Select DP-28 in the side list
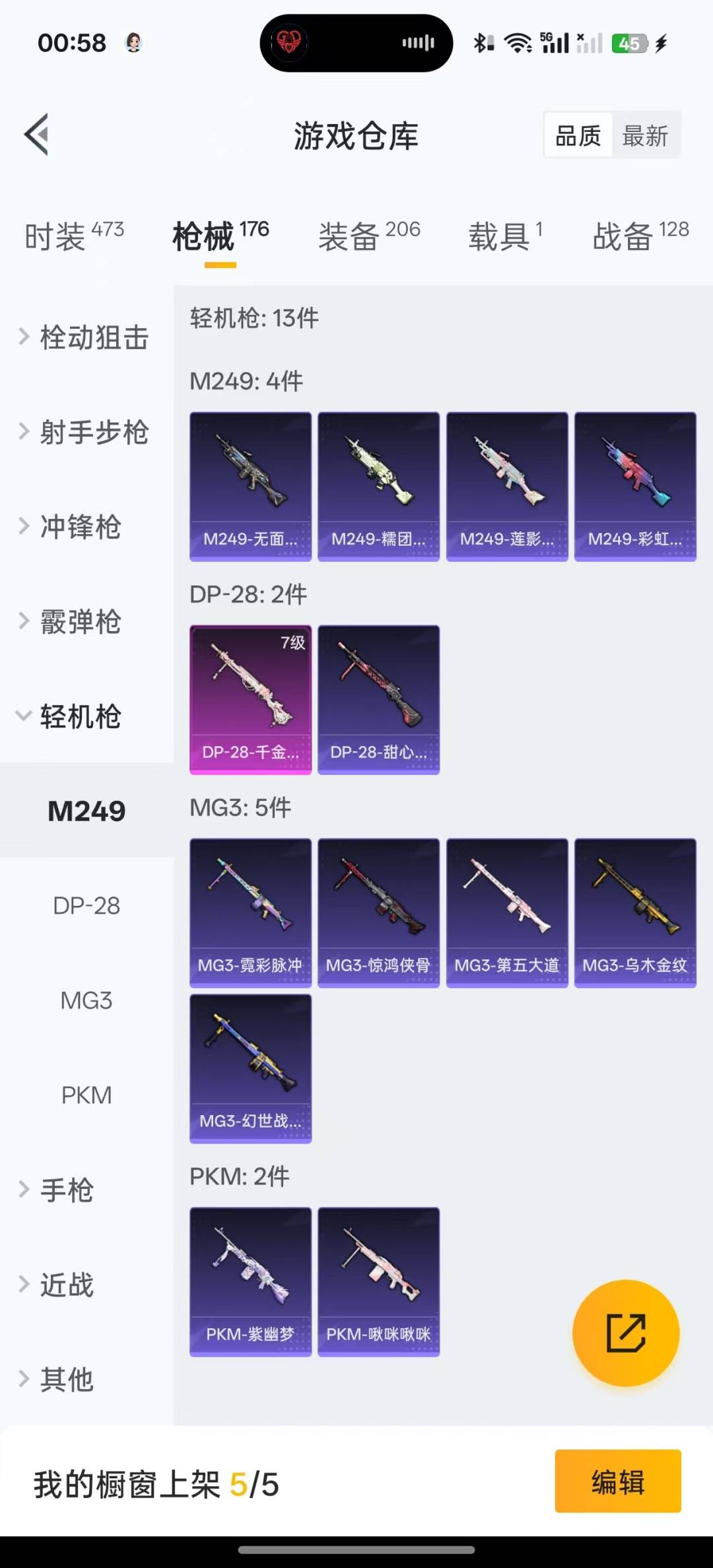The image size is (713, 1568). tap(86, 906)
